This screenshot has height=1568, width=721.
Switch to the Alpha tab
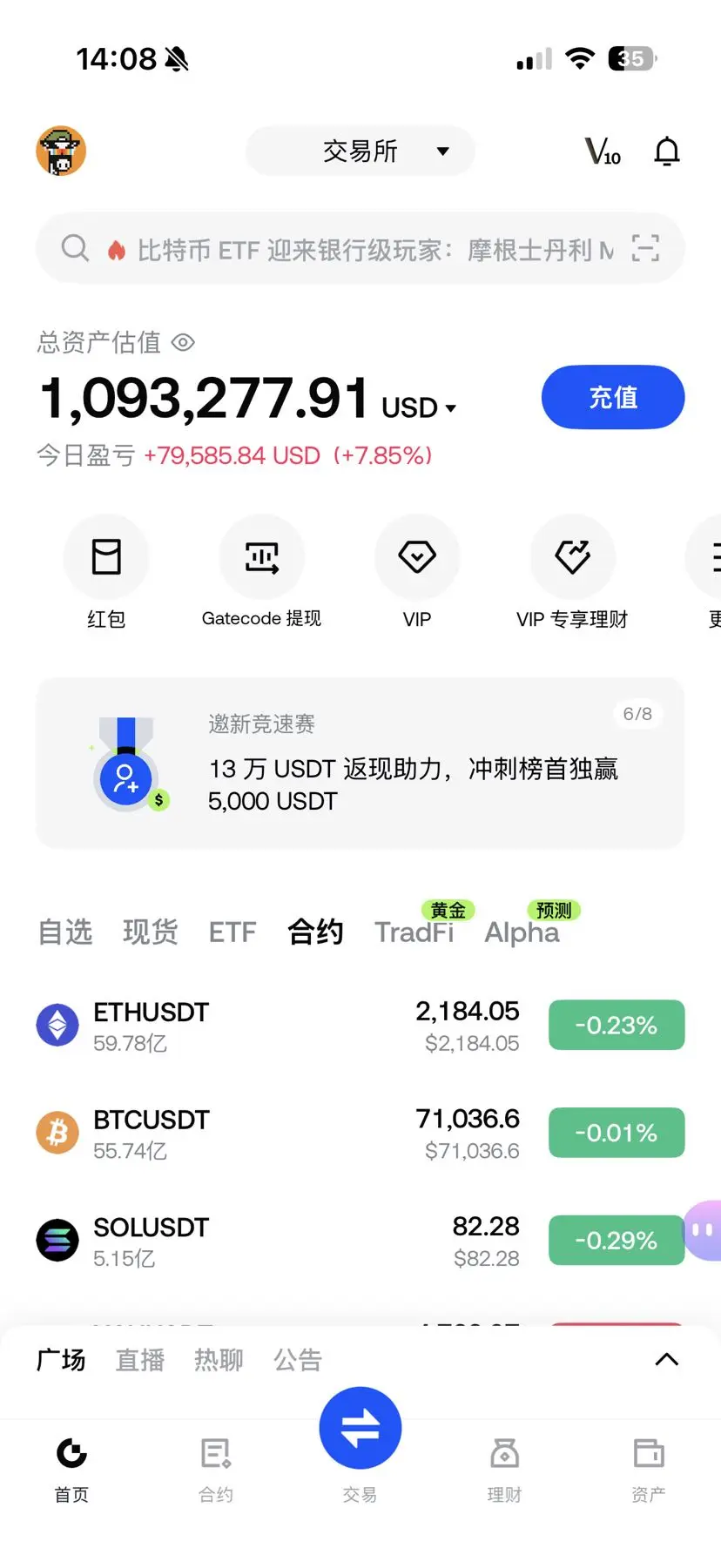pyautogui.click(x=522, y=932)
